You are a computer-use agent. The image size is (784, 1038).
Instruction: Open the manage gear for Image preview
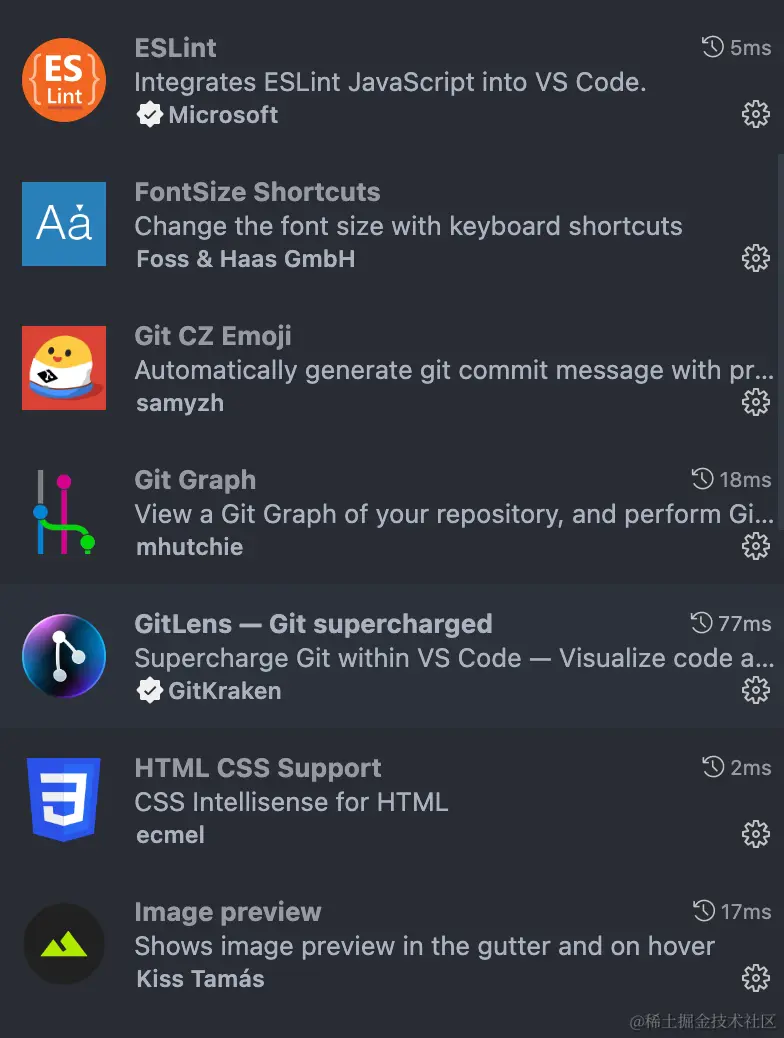coord(755,978)
